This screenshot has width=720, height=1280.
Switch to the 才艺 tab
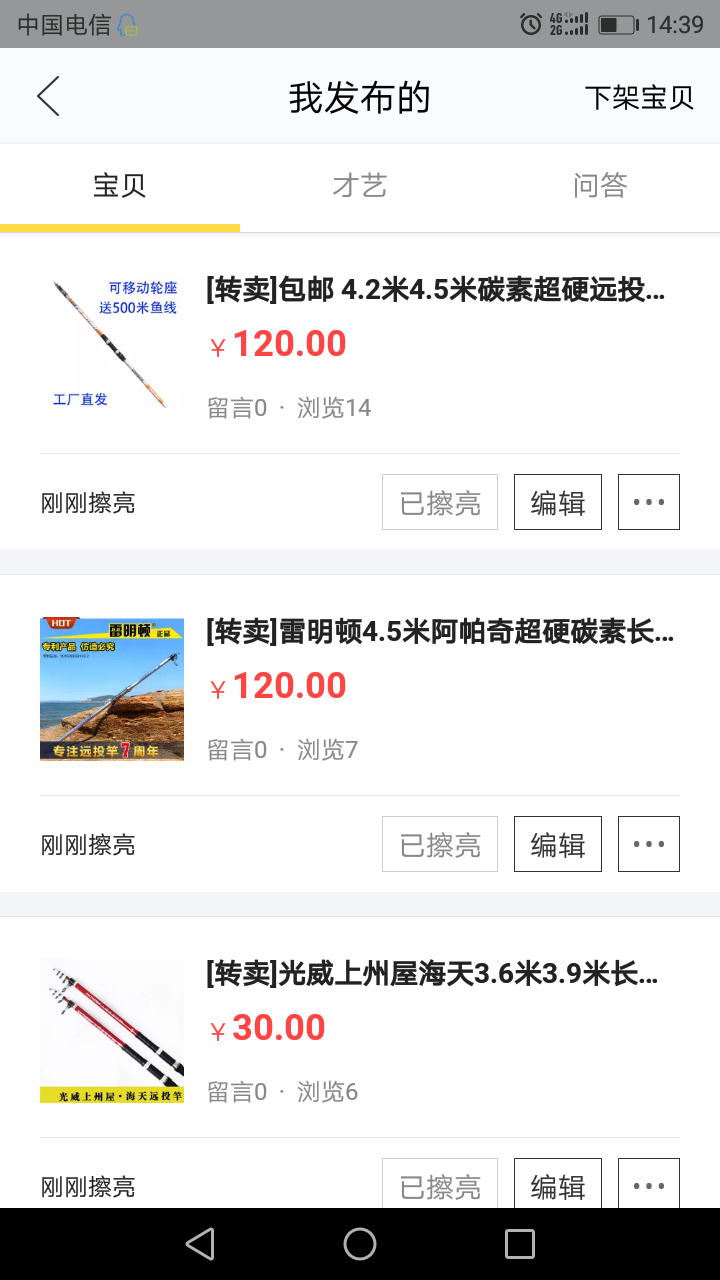coord(360,186)
